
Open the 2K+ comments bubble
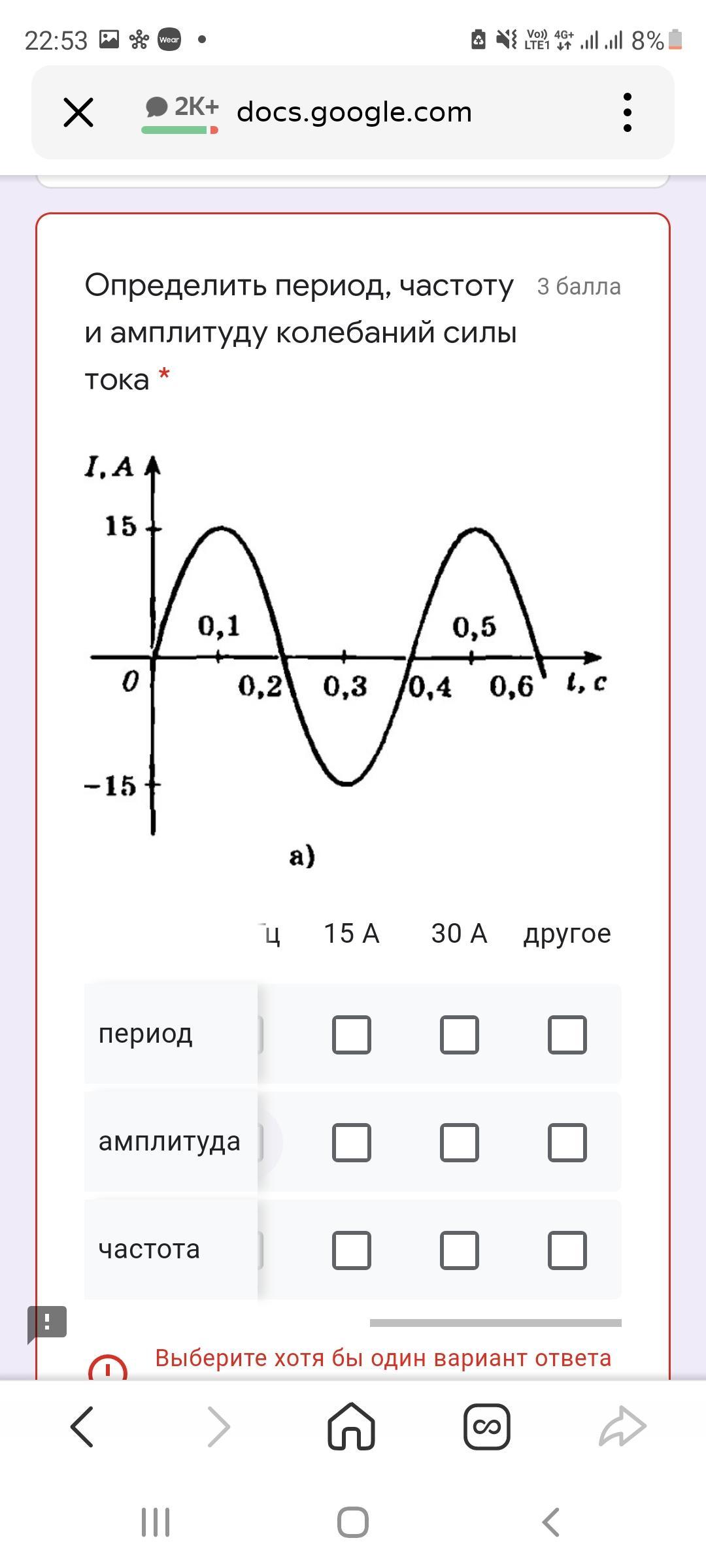[x=181, y=112]
